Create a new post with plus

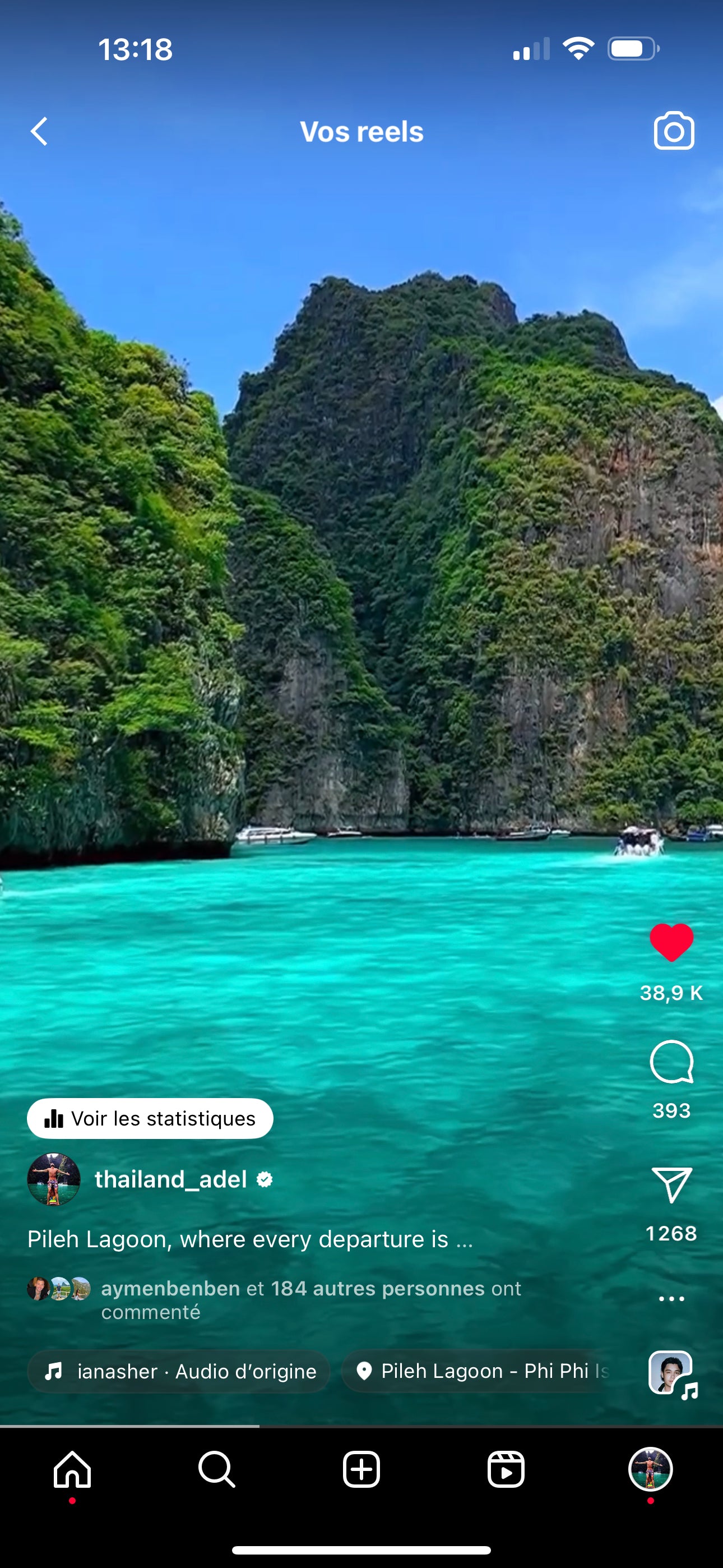pos(361,1469)
